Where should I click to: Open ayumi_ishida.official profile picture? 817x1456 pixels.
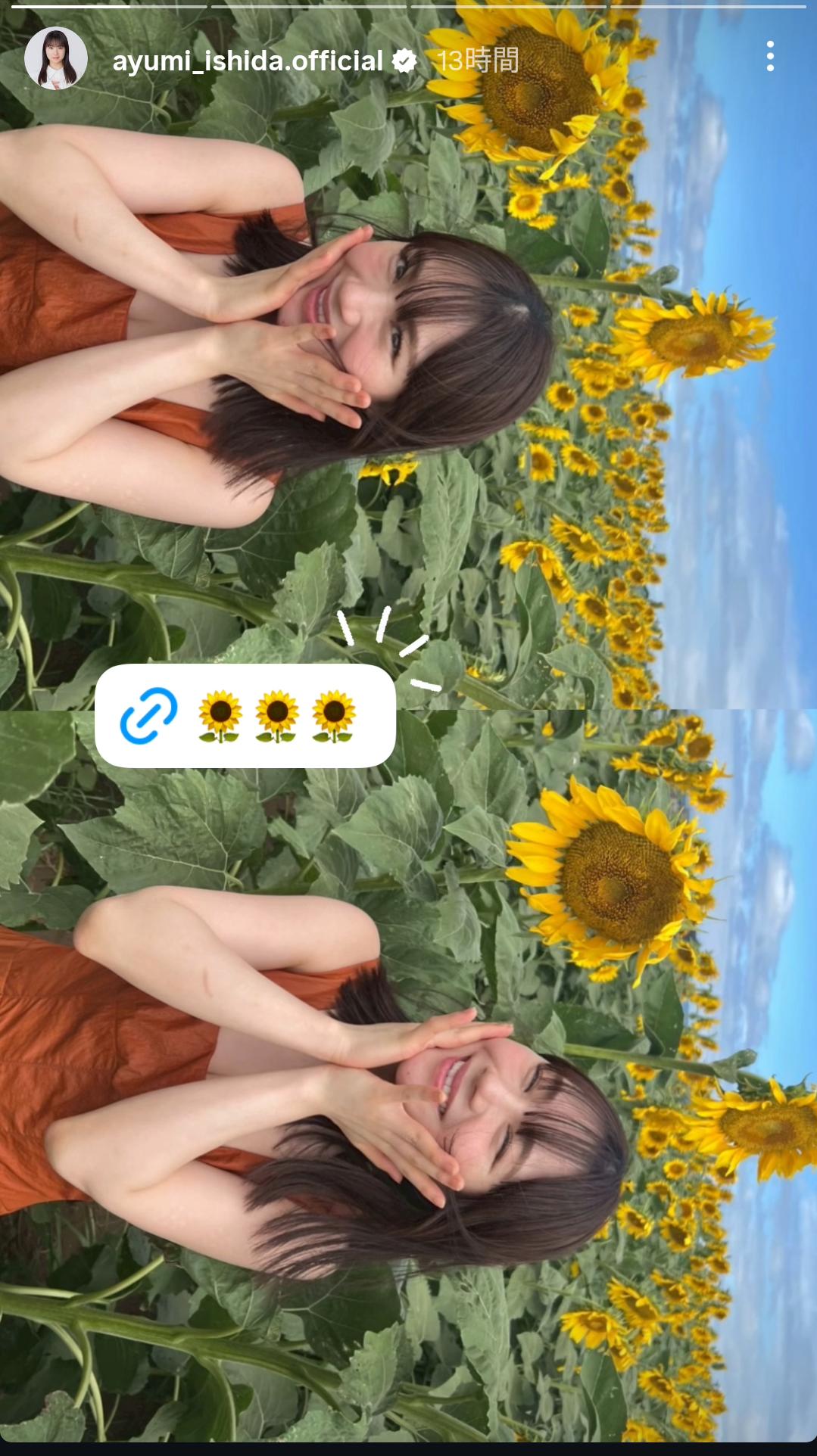(55, 58)
